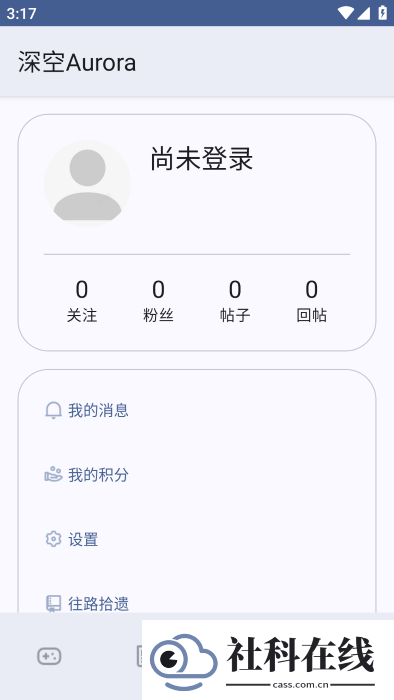Open 设置 settings
394x700 pixels.
[x=197, y=539]
